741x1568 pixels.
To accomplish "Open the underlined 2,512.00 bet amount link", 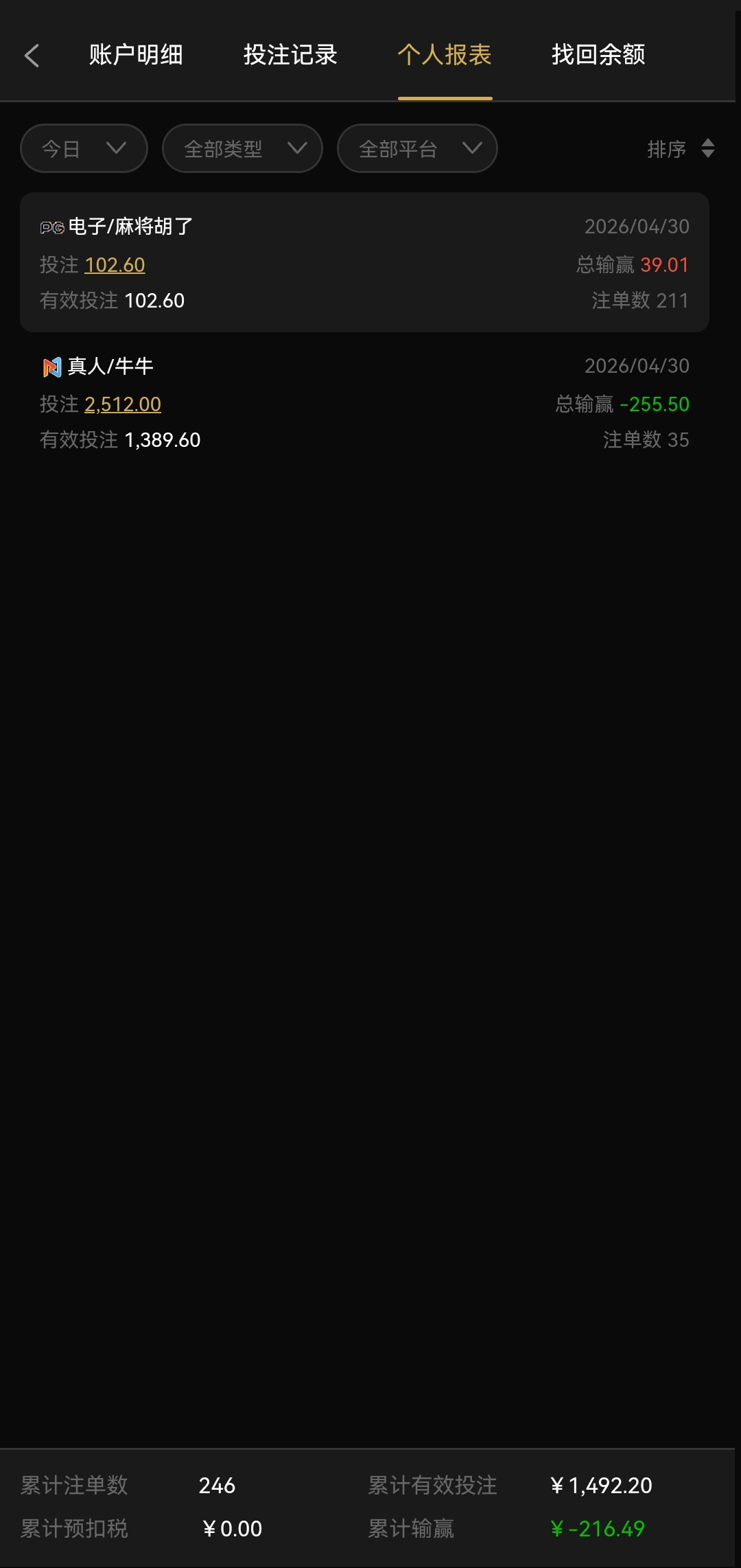I will tap(123, 404).
